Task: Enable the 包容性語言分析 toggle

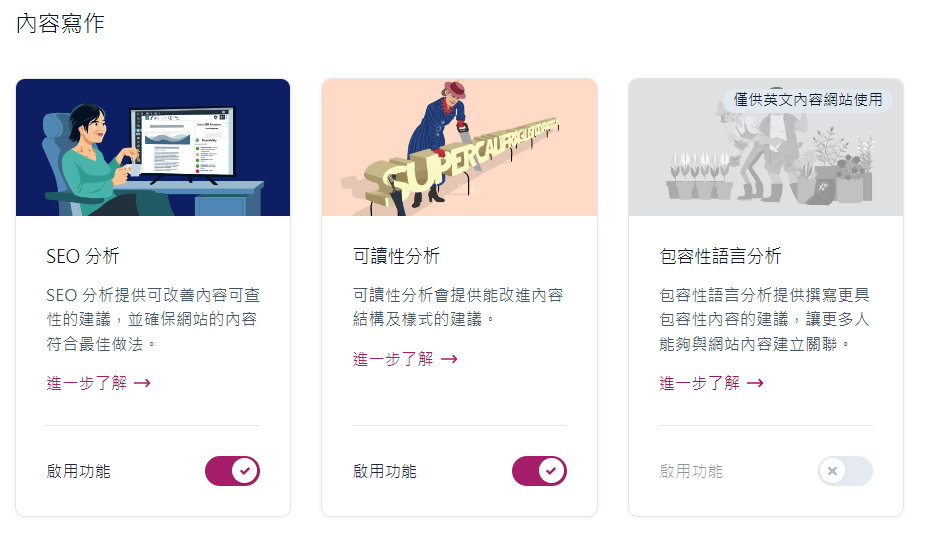Action: (x=845, y=471)
